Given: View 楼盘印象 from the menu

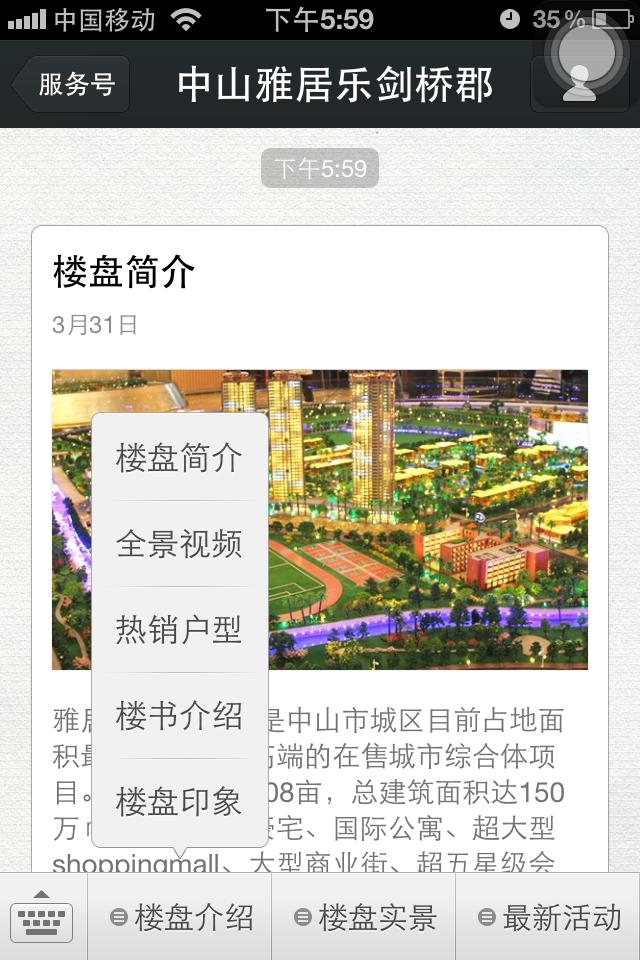Looking at the screenshot, I should [x=179, y=801].
